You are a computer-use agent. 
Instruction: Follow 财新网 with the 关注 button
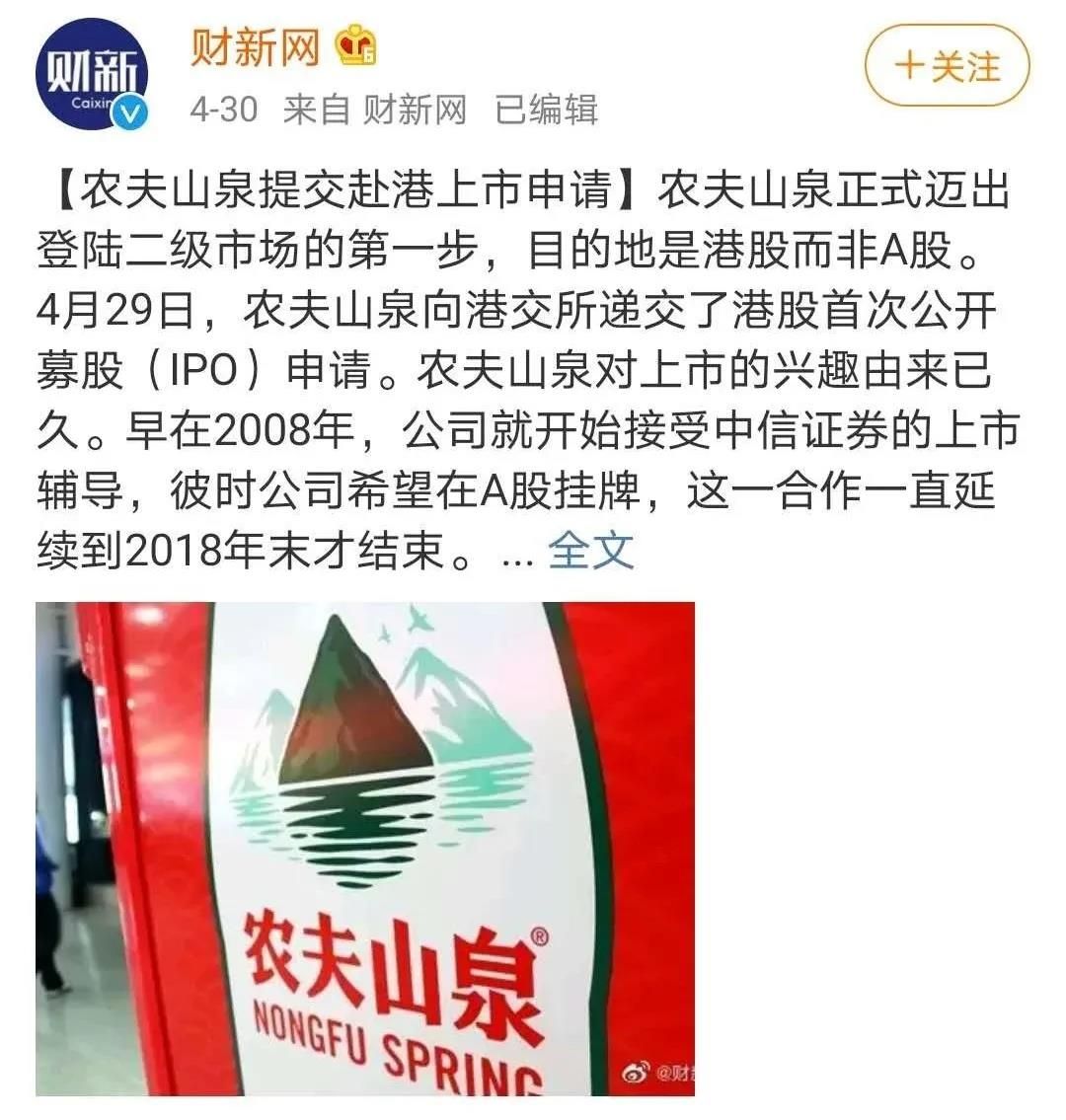pos(947,66)
